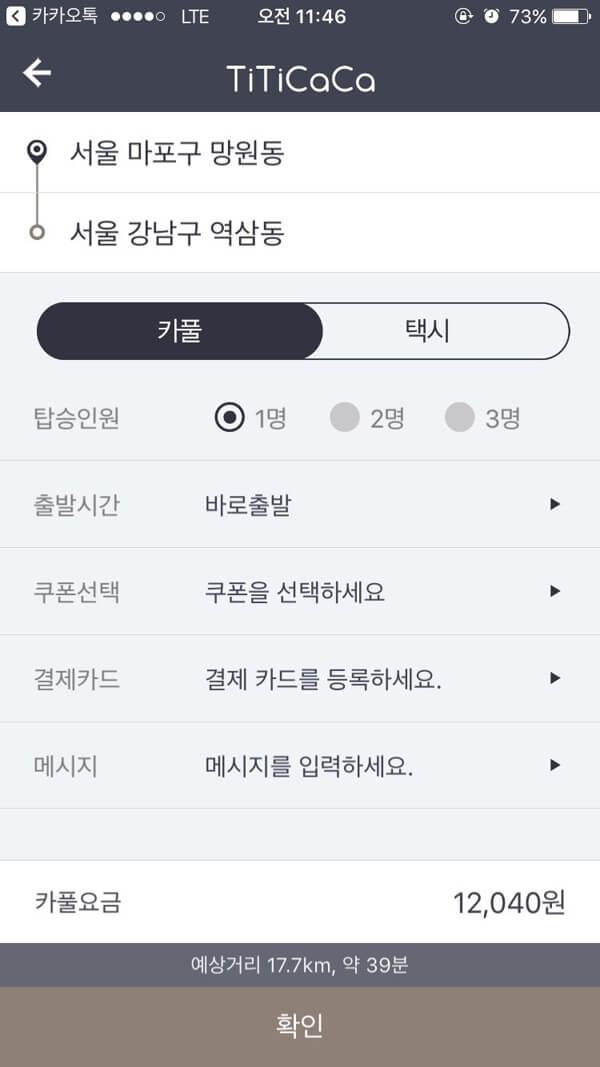Set passenger count to 3명

click(x=482, y=418)
